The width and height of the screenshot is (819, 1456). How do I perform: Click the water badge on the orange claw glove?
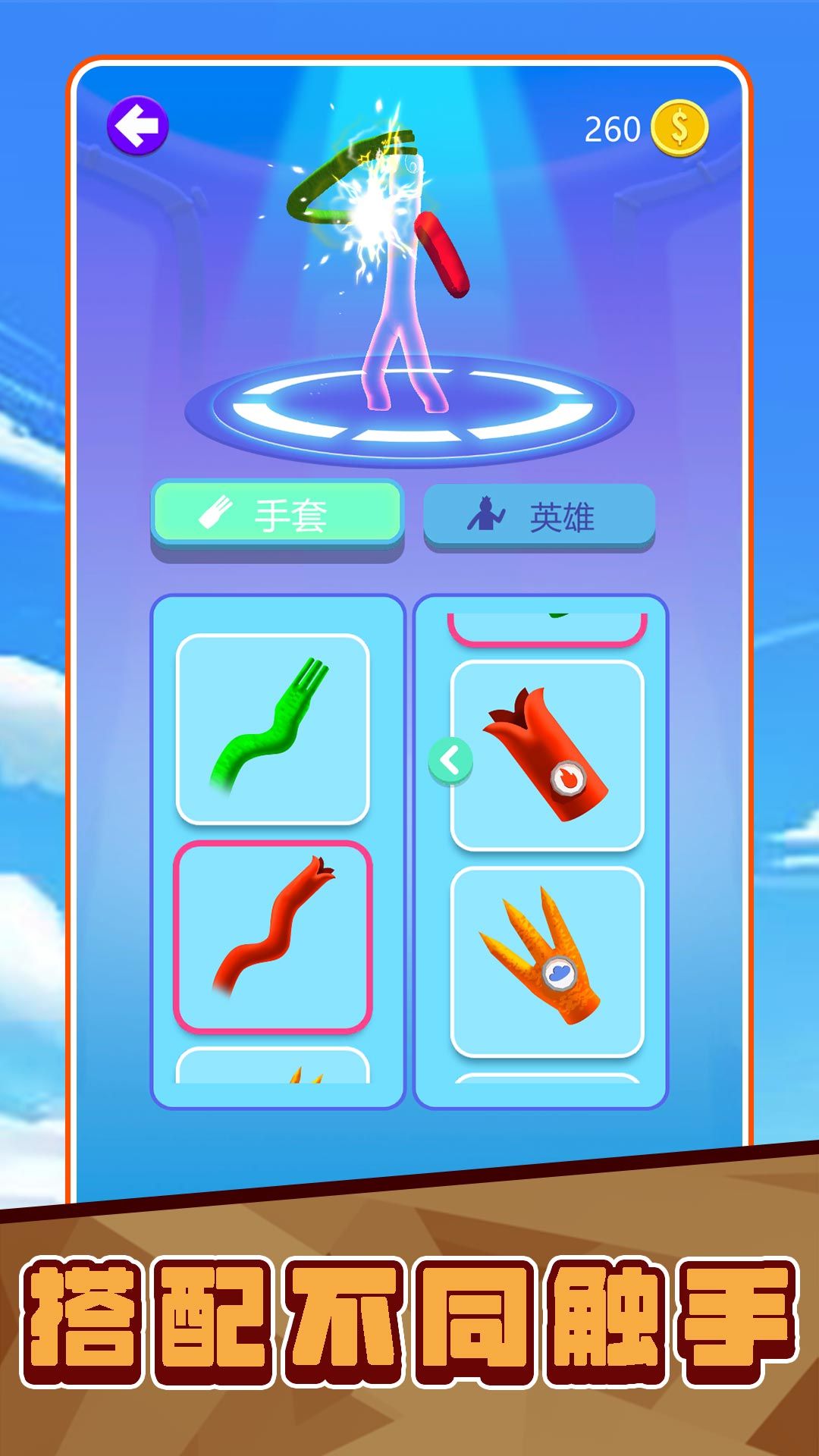[x=559, y=973]
